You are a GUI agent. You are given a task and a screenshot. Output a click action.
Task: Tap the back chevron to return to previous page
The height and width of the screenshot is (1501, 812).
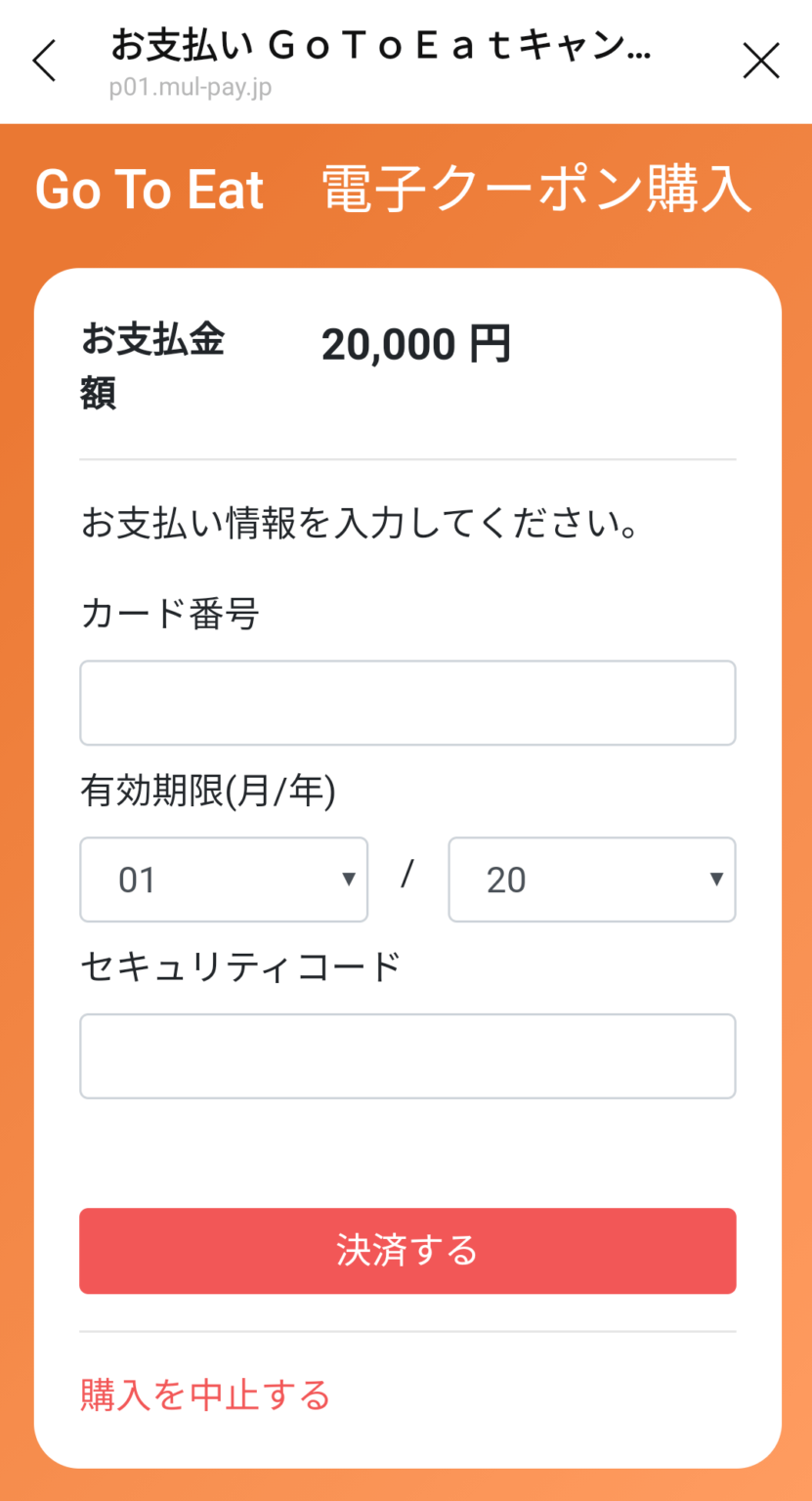coord(44,60)
